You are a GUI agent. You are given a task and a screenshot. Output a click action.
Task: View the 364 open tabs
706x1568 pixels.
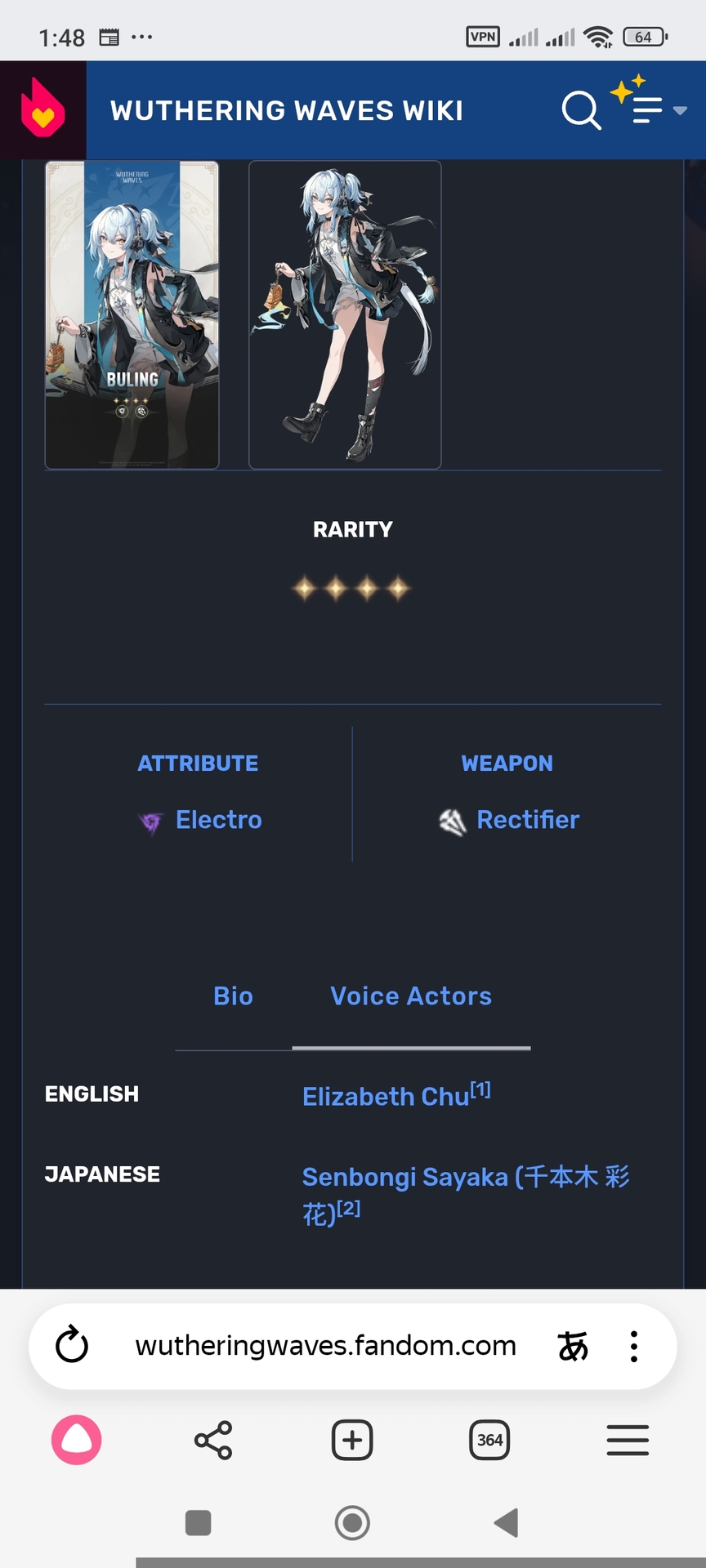(x=489, y=1440)
